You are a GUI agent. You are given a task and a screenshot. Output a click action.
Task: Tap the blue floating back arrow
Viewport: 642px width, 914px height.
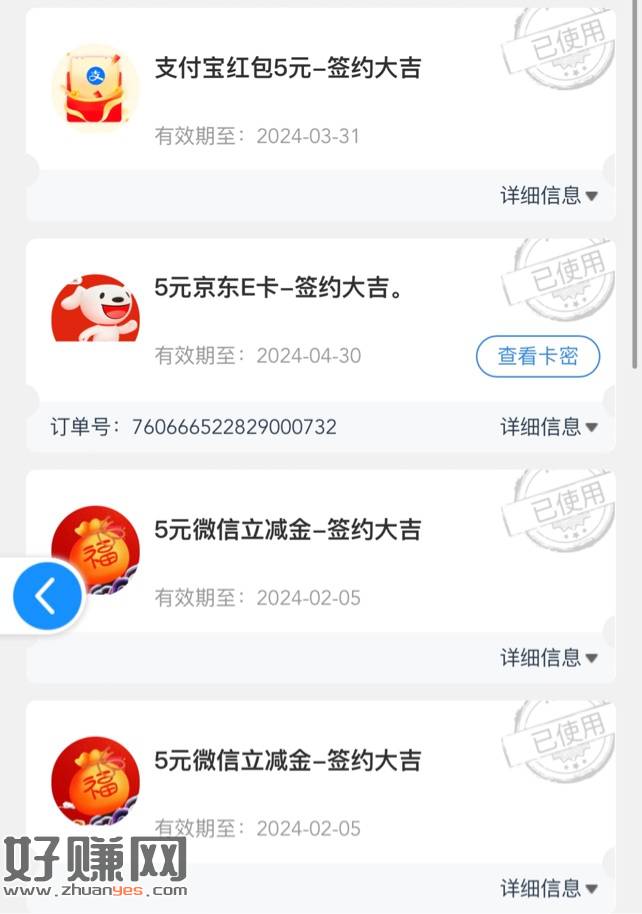click(x=46, y=596)
